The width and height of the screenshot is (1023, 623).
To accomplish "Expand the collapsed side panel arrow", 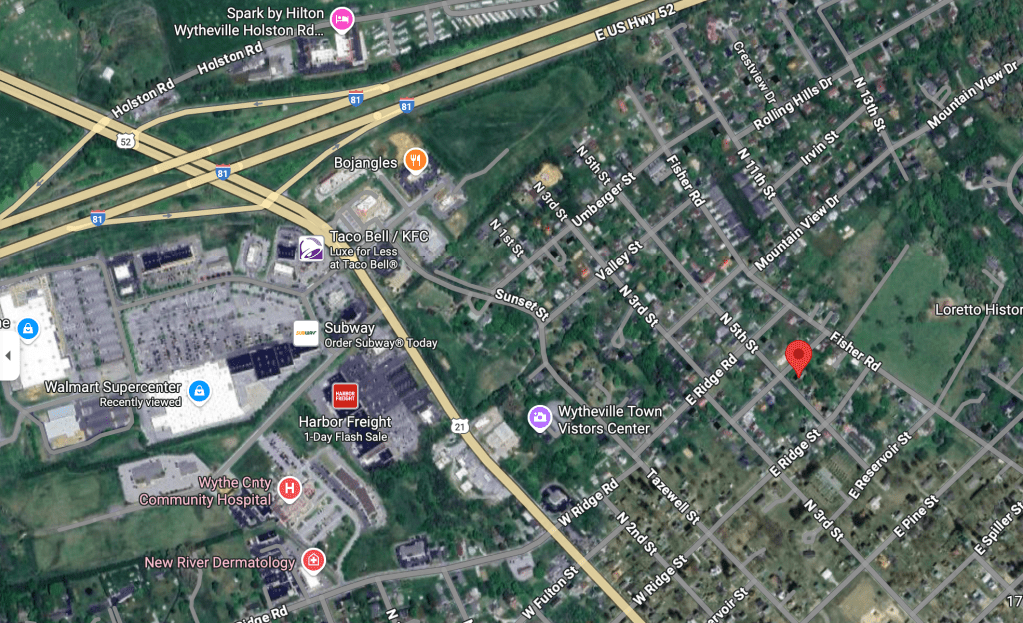I will (9, 355).
